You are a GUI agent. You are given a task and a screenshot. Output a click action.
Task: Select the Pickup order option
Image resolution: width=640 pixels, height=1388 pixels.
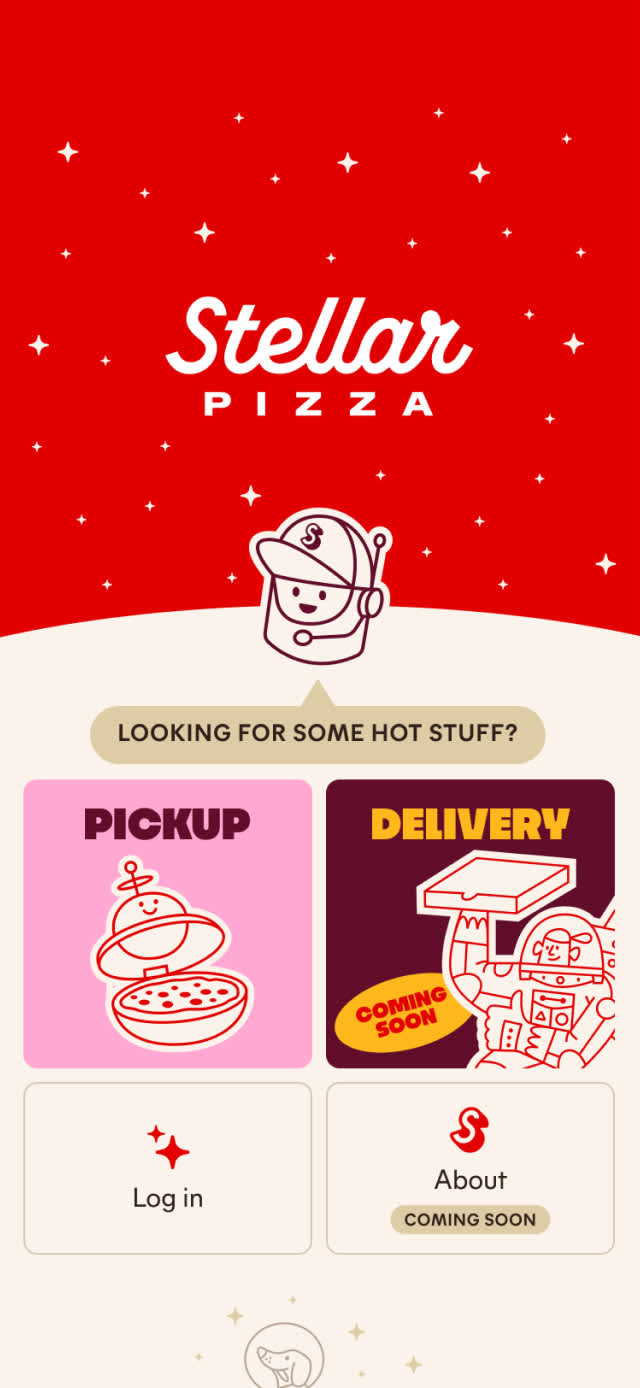(x=168, y=923)
